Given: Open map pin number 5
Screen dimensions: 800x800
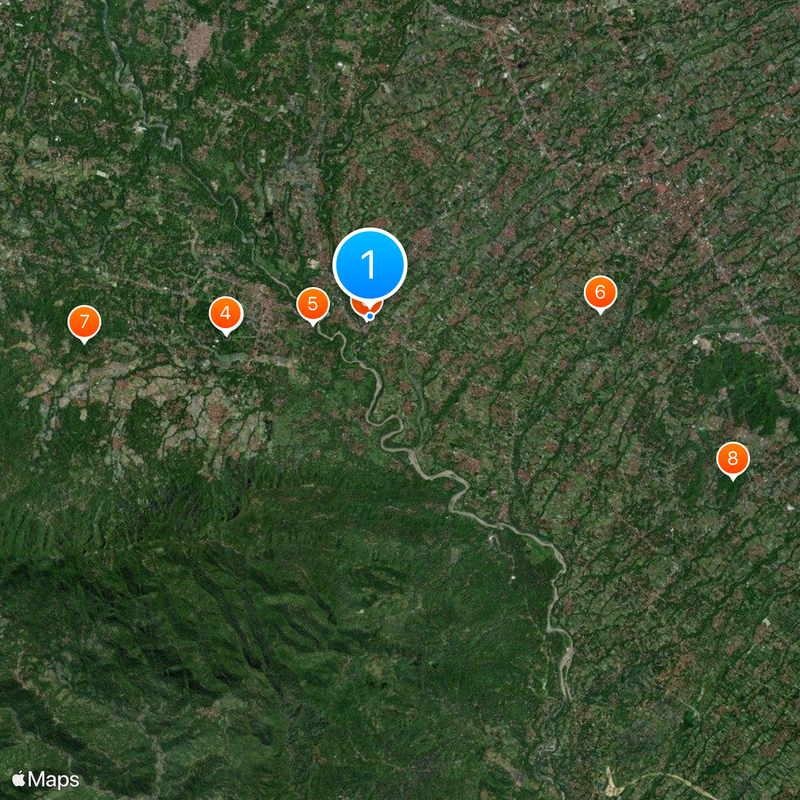Looking at the screenshot, I should [x=313, y=304].
